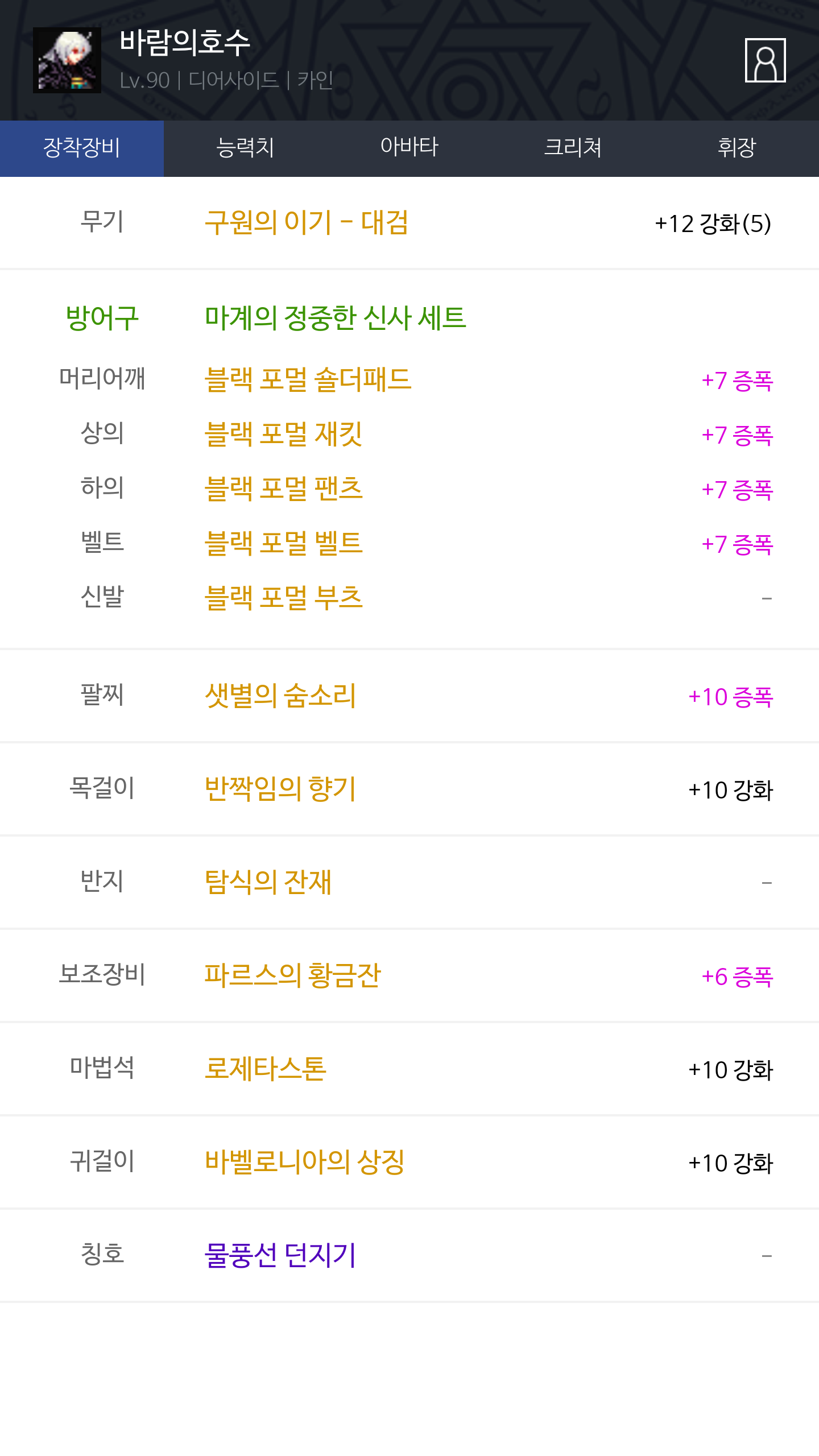
Task: Select the 장착장비 tab
Action: [x=82, y=148]
